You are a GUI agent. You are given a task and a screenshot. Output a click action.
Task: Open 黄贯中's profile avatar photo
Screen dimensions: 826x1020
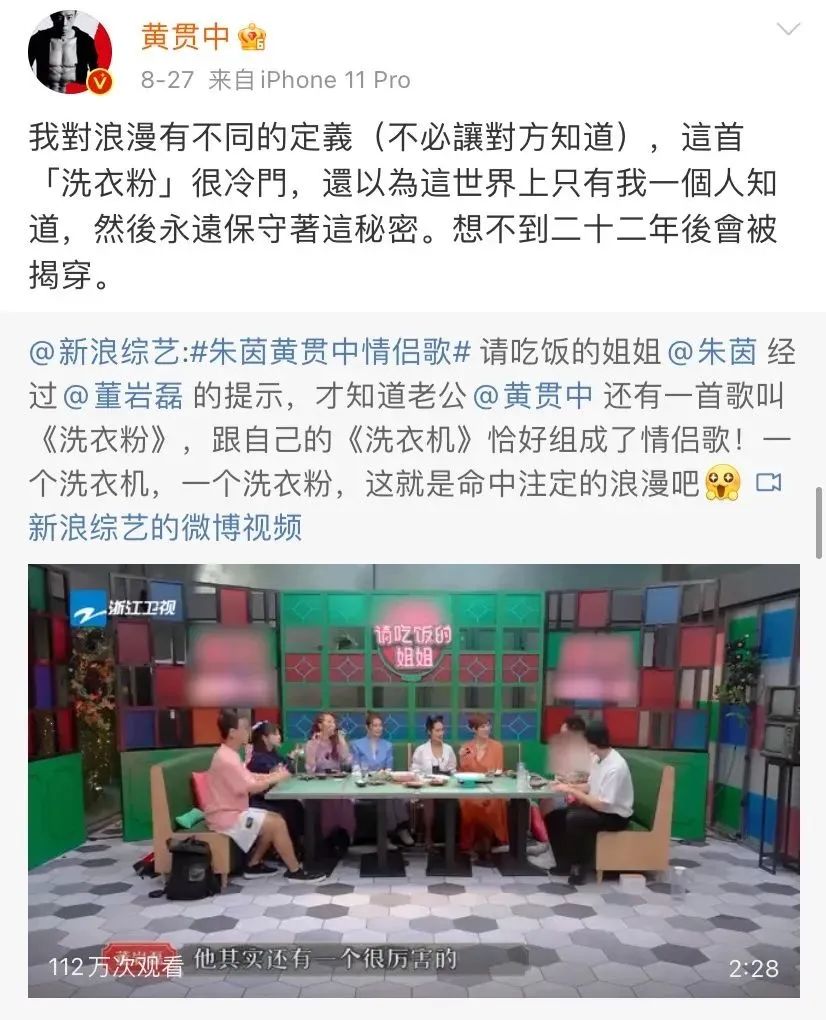click(x=70, y=52)
